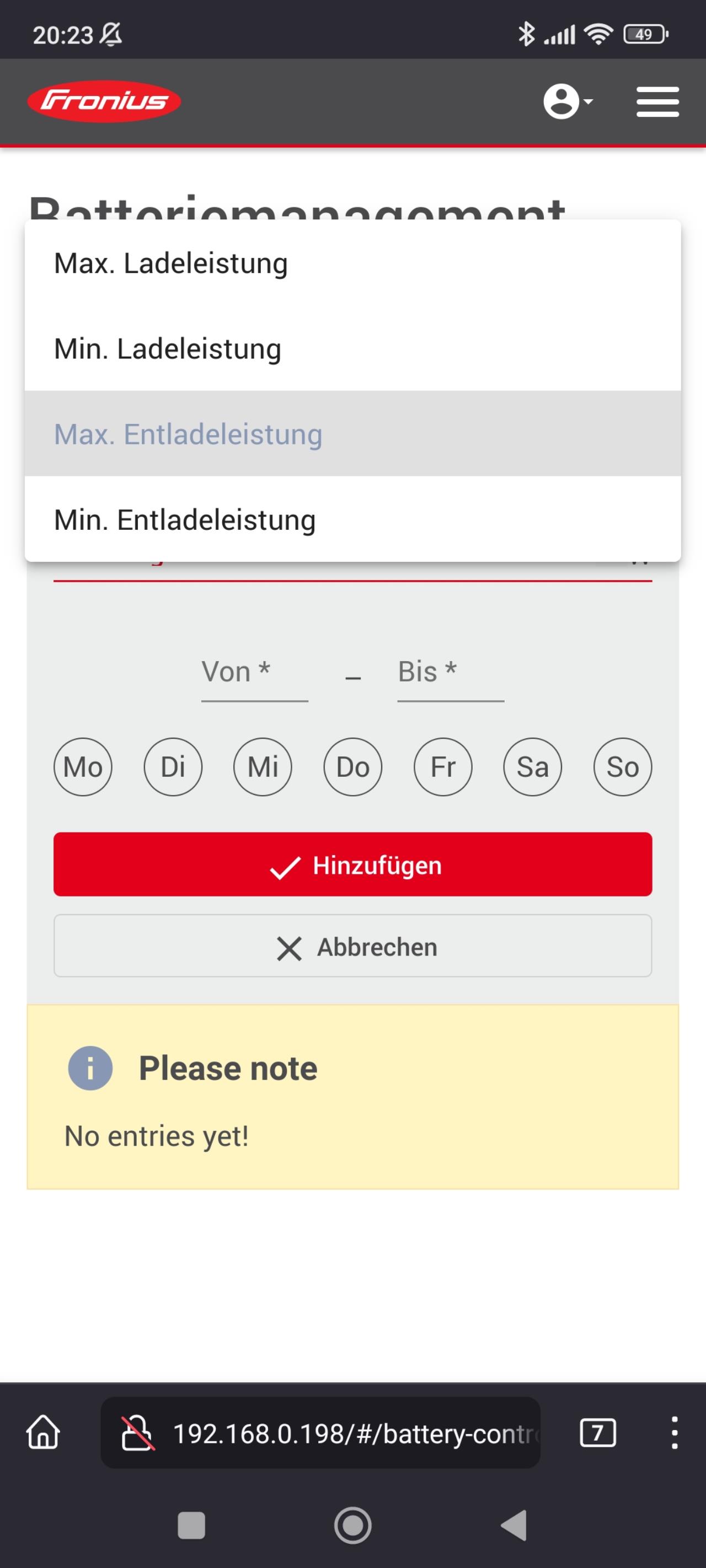This screenshot has height=1568, width=706.
Task: Select Max. Ladeleistung option
Action: 352,263
